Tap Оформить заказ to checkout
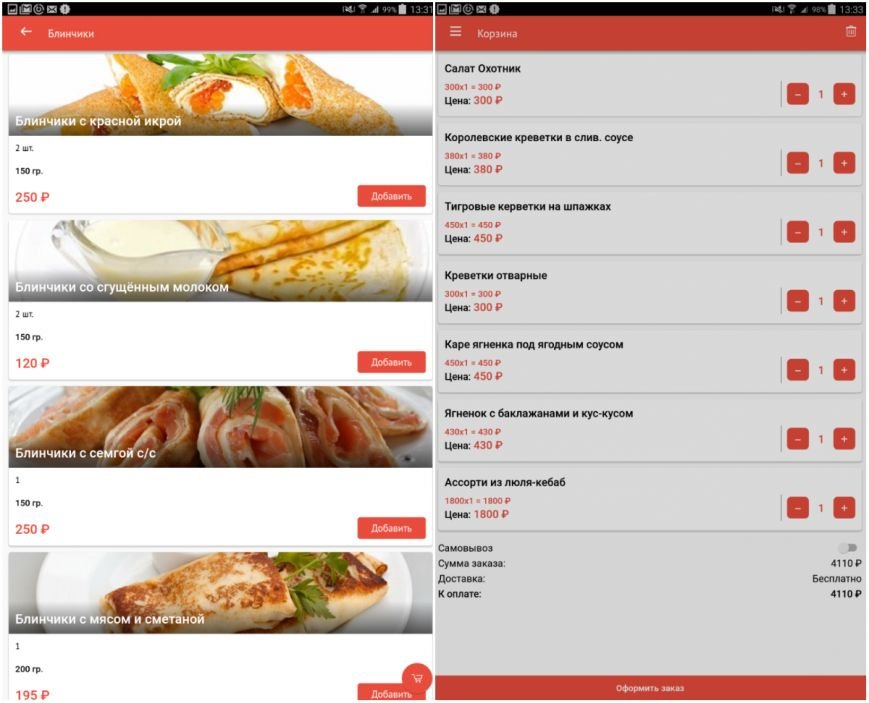 pyautogui.click(x=650, y=689)
